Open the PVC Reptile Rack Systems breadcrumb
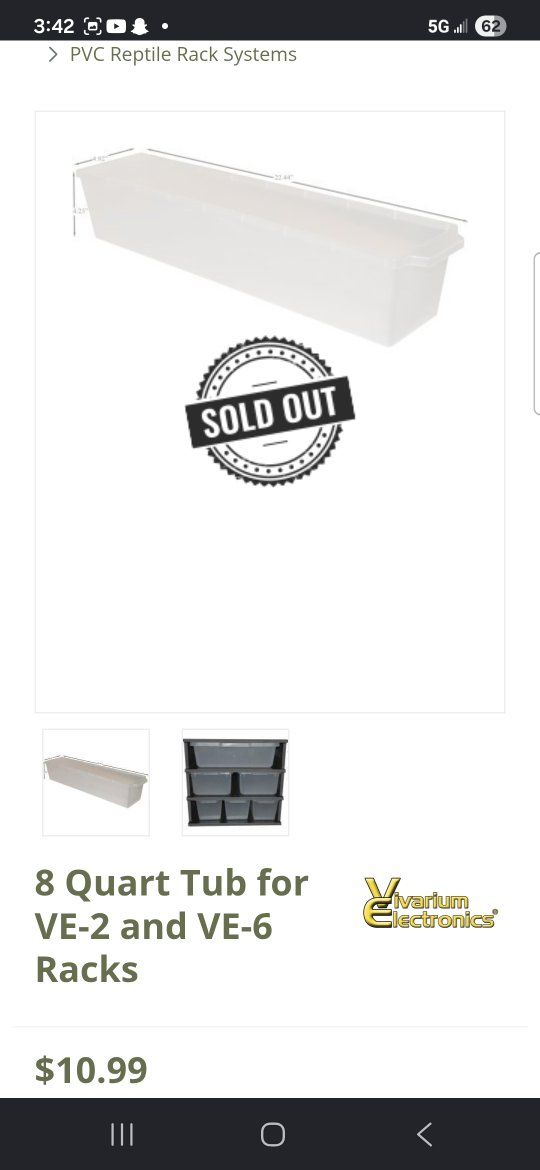Image resolution: width=540 pixels, height=1170 pixels. pos(183,54)
